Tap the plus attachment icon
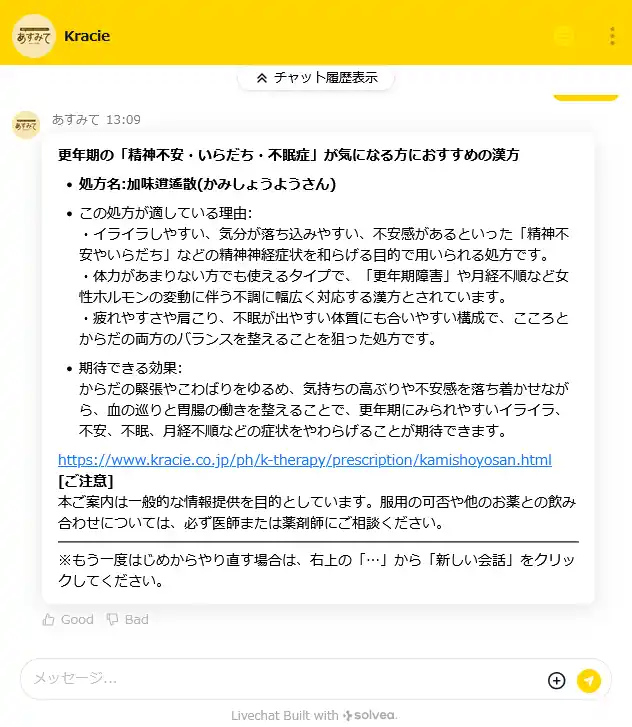The width and height of the screenshot is (632, 727). (557, 680)
